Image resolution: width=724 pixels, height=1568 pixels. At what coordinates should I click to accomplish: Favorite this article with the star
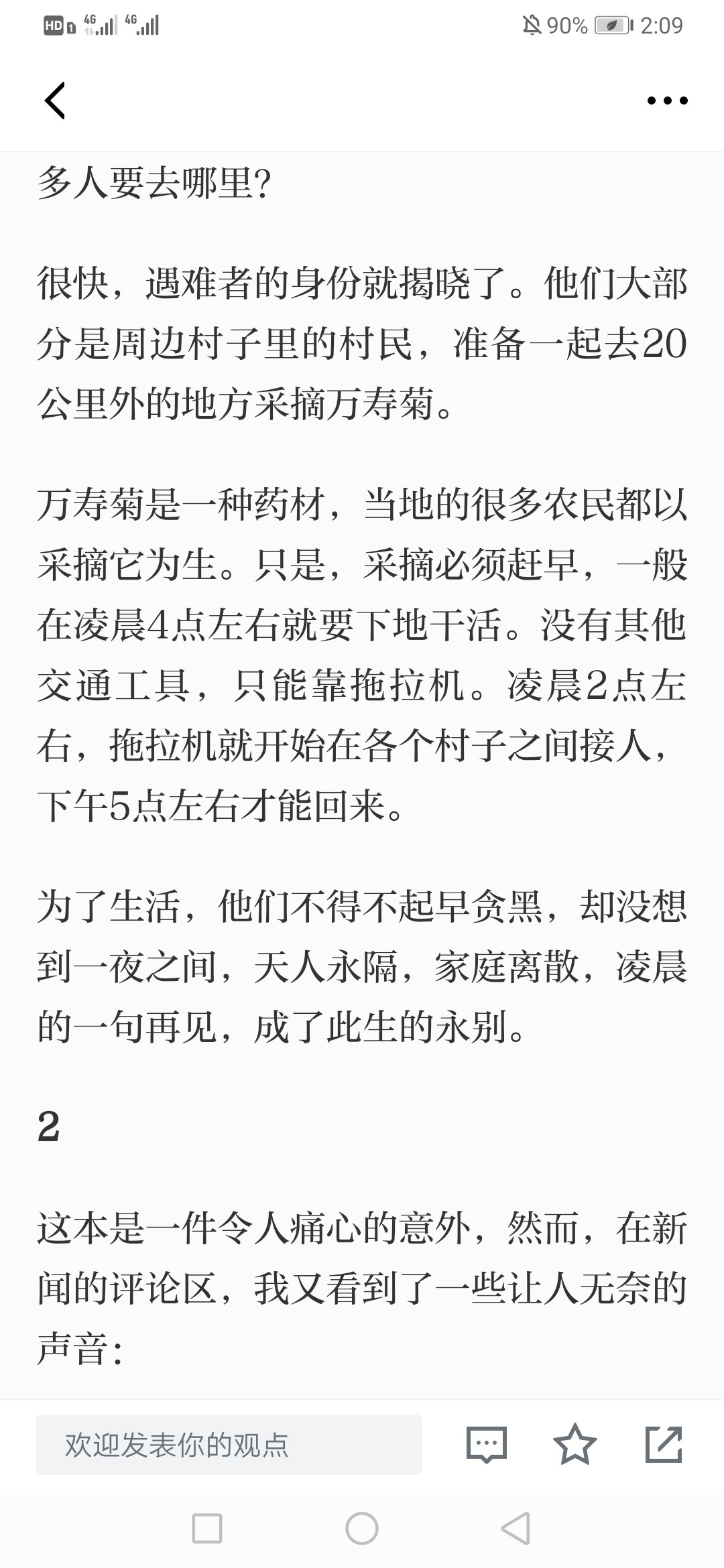click(x=575, y=1444)
